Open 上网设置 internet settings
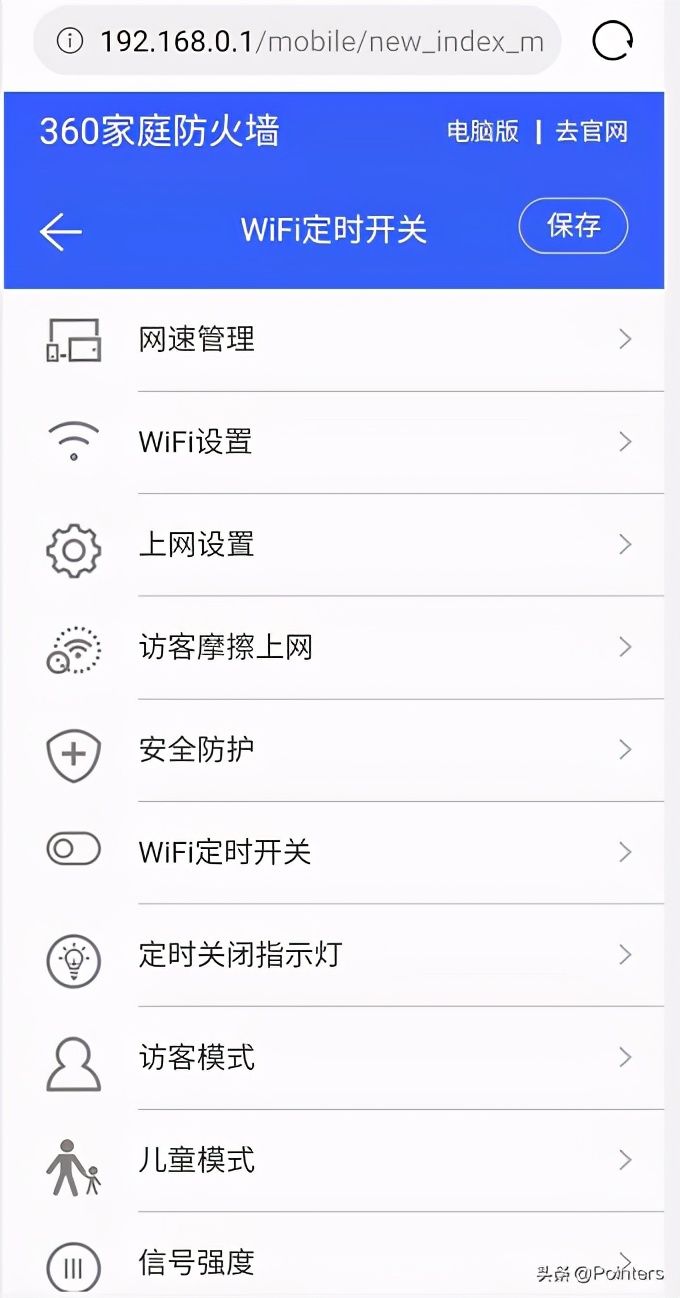 (x=340, y=545)
